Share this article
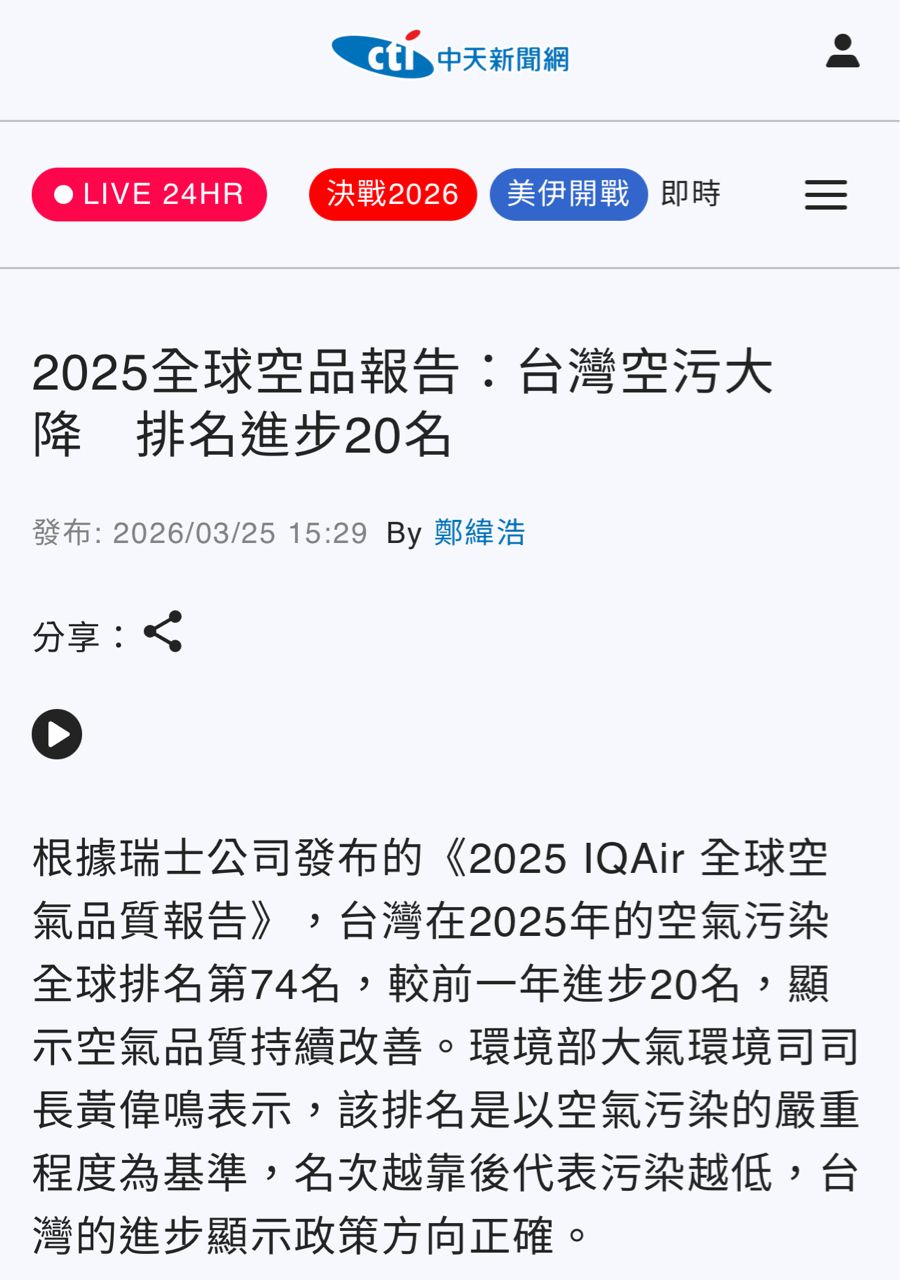 pyautogui.click(x=163, y=632)
